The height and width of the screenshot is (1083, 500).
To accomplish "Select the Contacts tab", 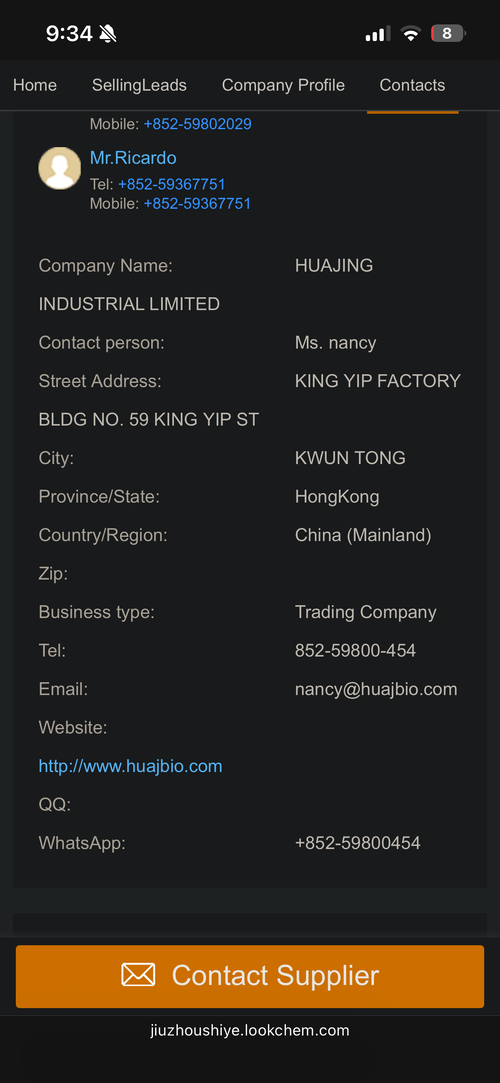I will click(x=412, y=86).
